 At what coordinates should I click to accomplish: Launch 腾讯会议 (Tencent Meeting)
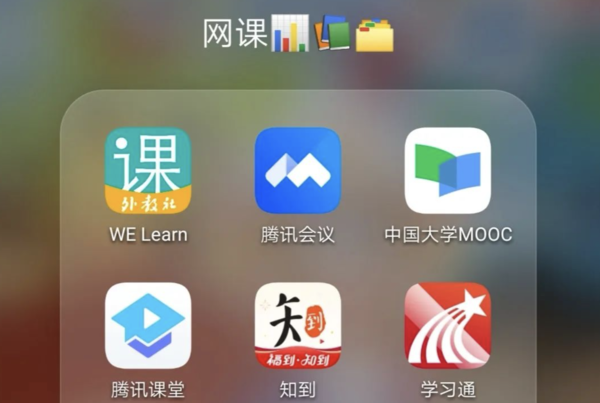point(298,170)
